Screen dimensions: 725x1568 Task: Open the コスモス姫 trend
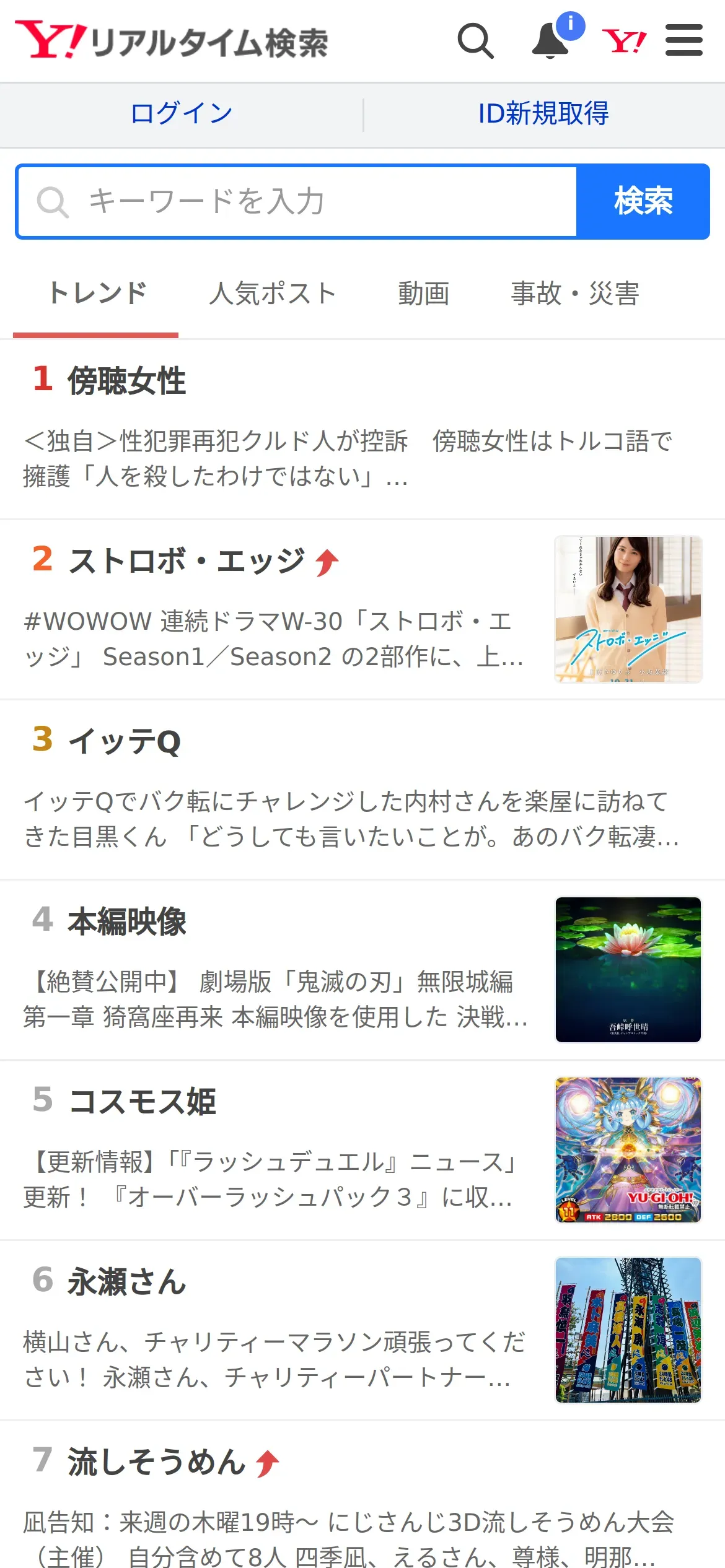pos(143,1102)
